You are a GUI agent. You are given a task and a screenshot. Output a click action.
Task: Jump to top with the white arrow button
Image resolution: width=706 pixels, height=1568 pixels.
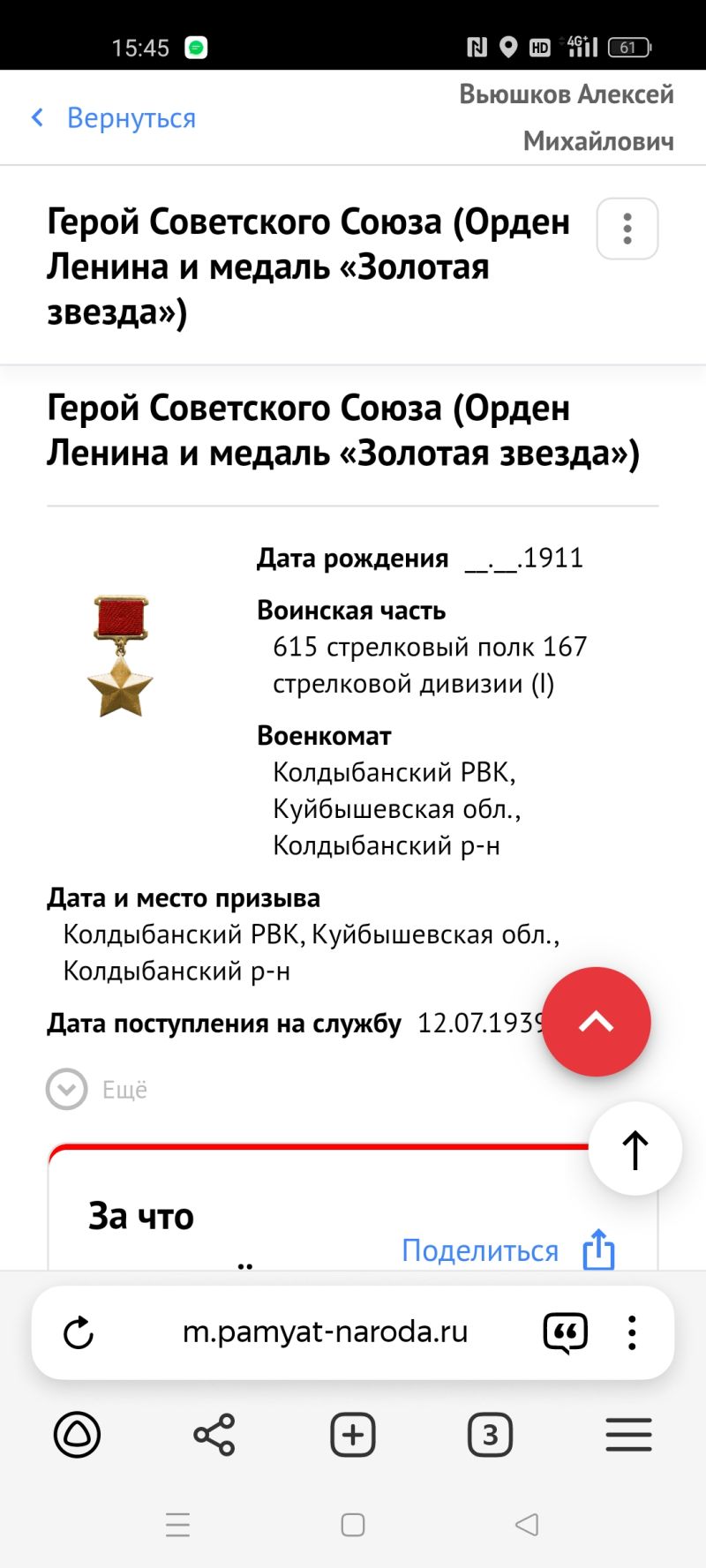point(635,1149)
